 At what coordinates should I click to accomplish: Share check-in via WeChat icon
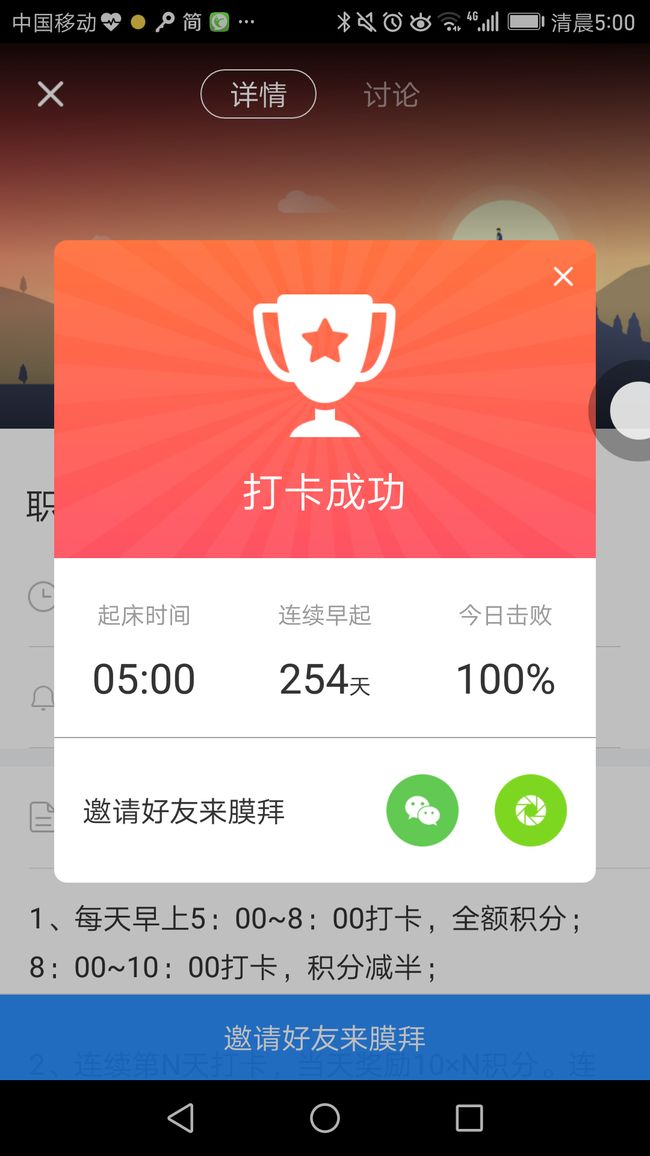click(422, 810)
